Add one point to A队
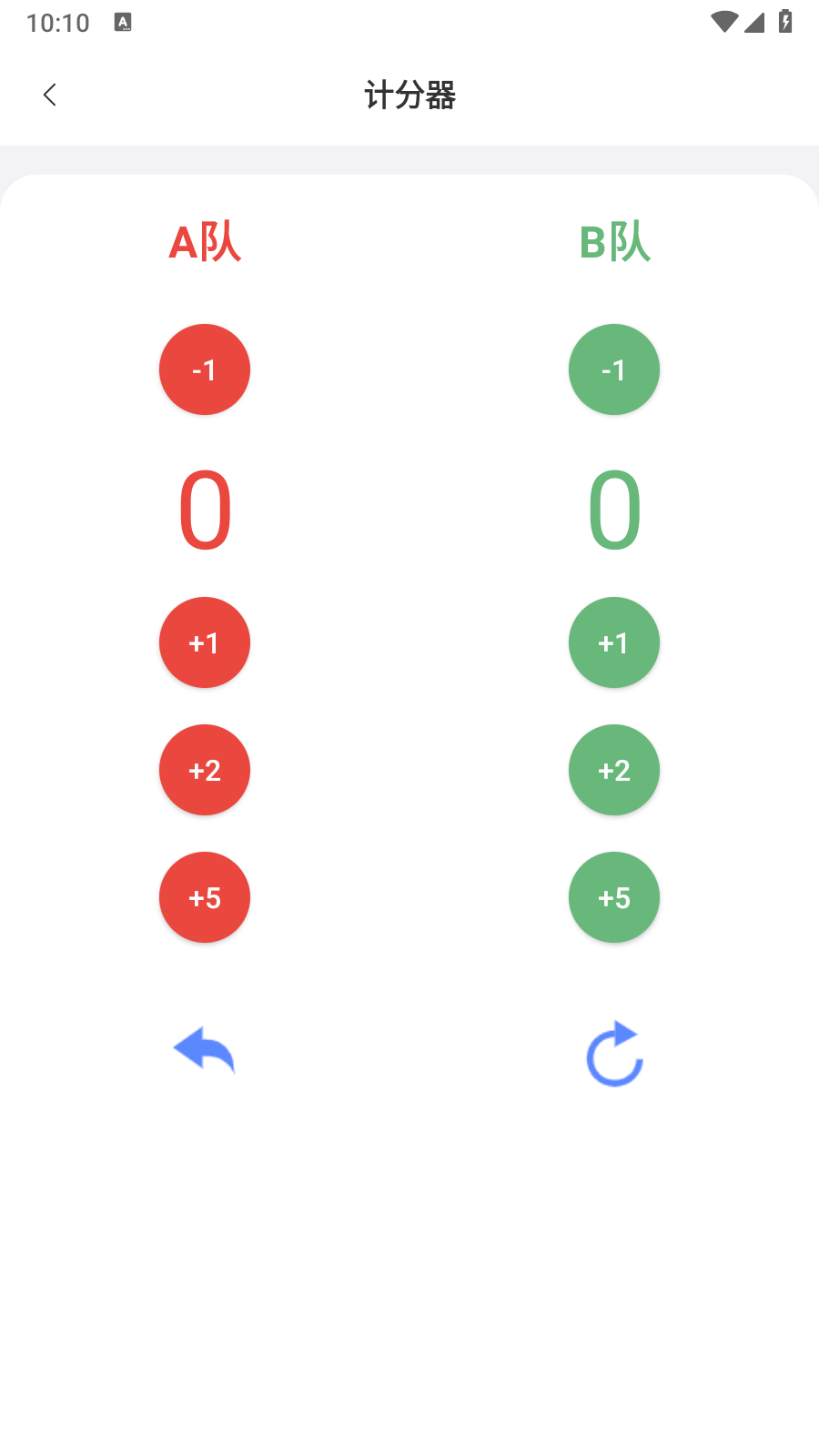 [x=205, y=642]
